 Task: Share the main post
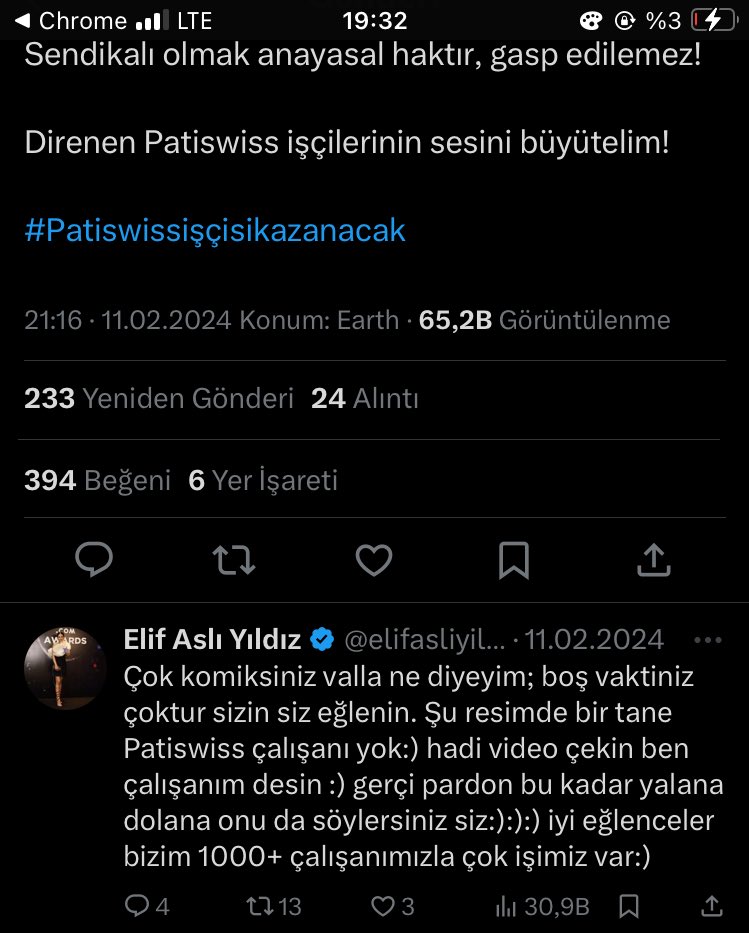653,560
